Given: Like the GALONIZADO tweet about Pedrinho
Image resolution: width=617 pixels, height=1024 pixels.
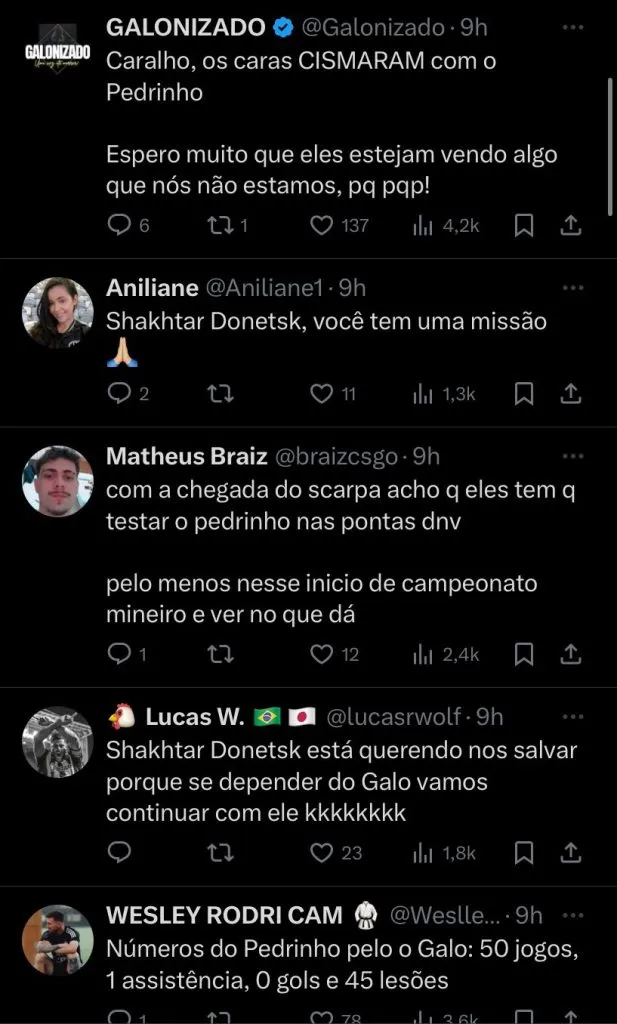Looking at the screenshot, I should (x=321, y=226).
